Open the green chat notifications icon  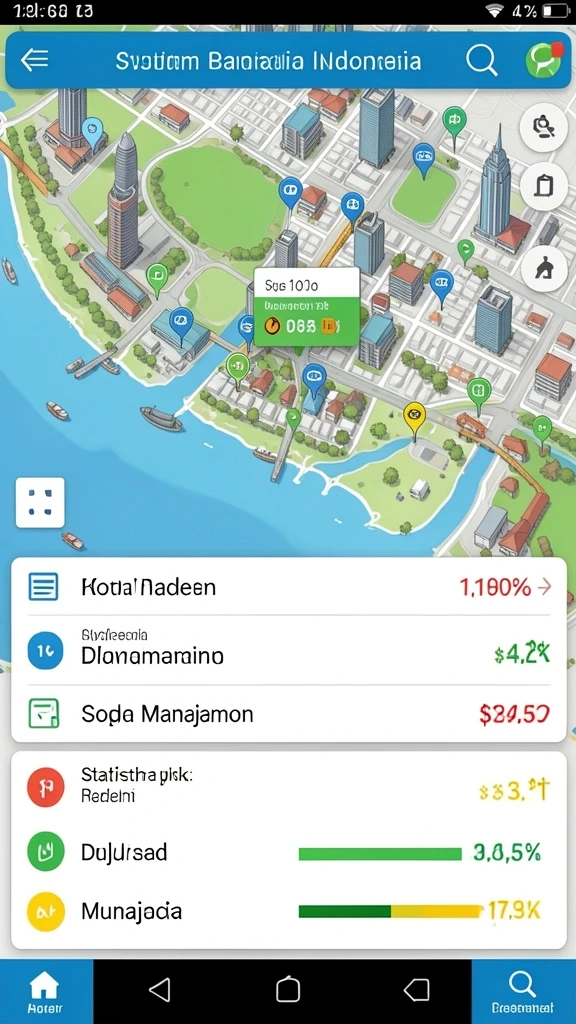(x=543, y=60)
